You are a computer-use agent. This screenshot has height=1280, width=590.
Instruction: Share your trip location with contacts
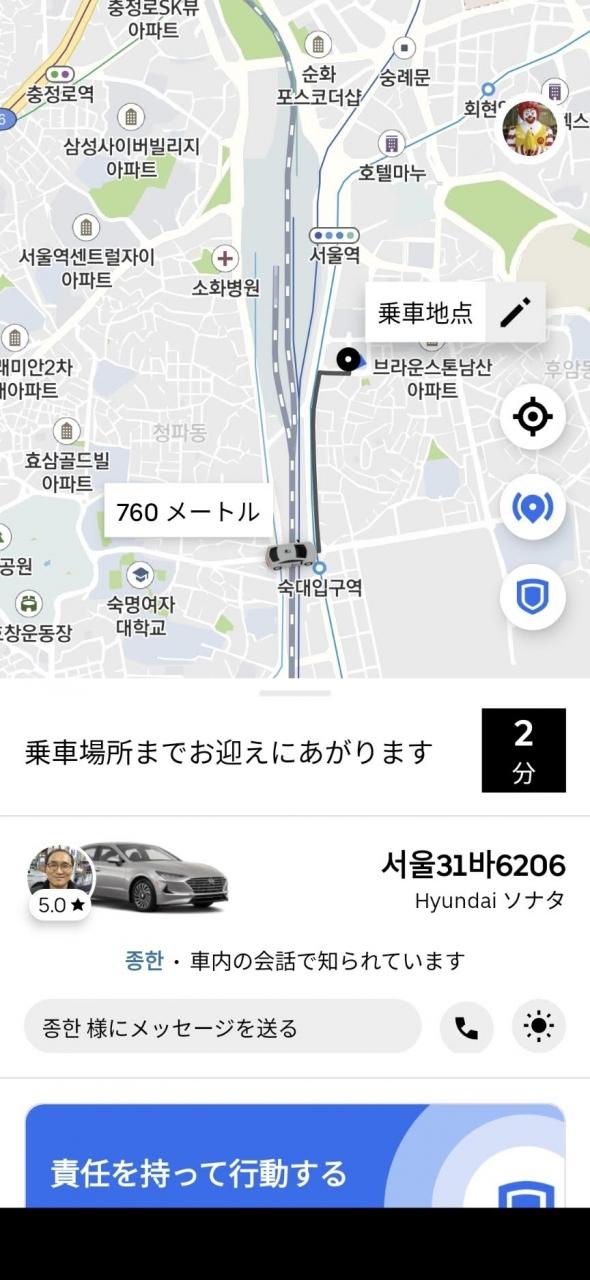pos(533,507)
